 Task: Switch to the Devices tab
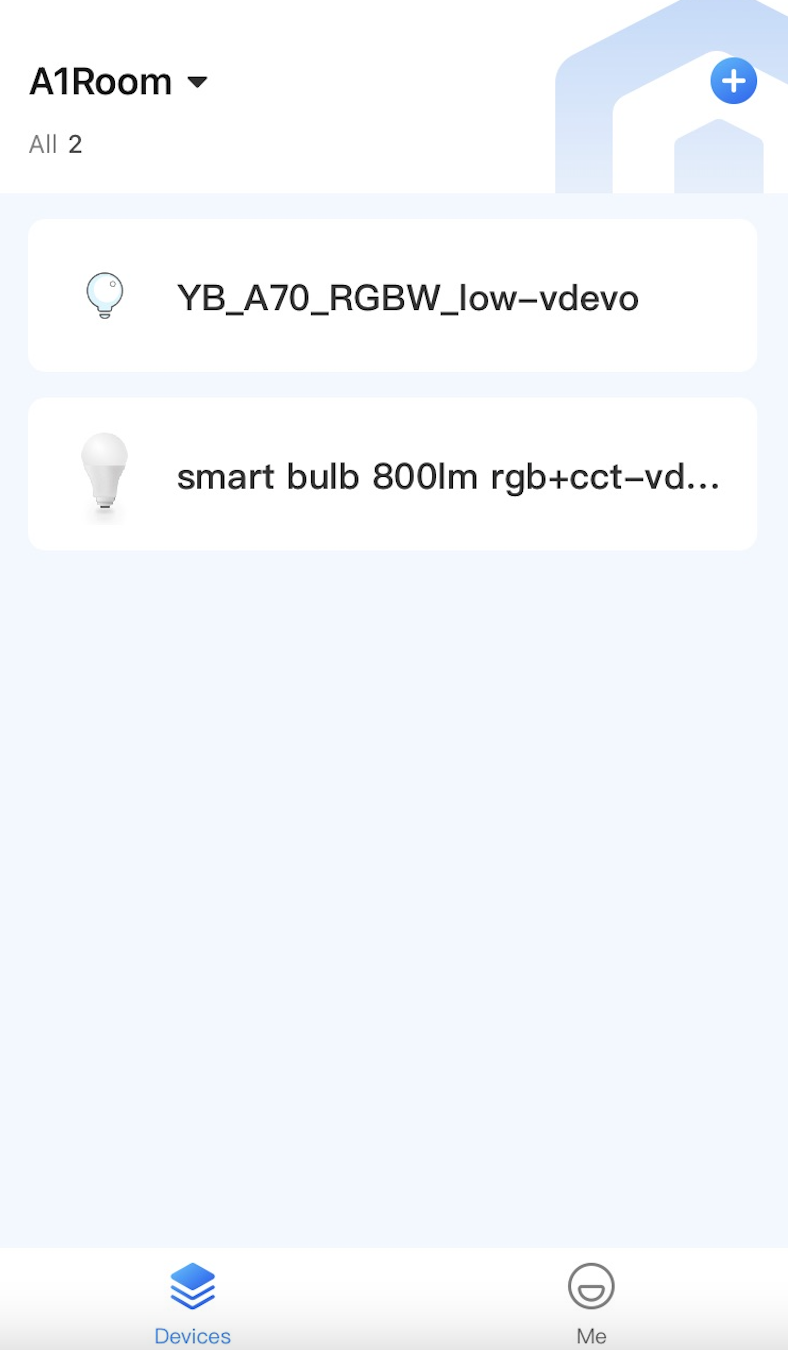pos(192,1298)
